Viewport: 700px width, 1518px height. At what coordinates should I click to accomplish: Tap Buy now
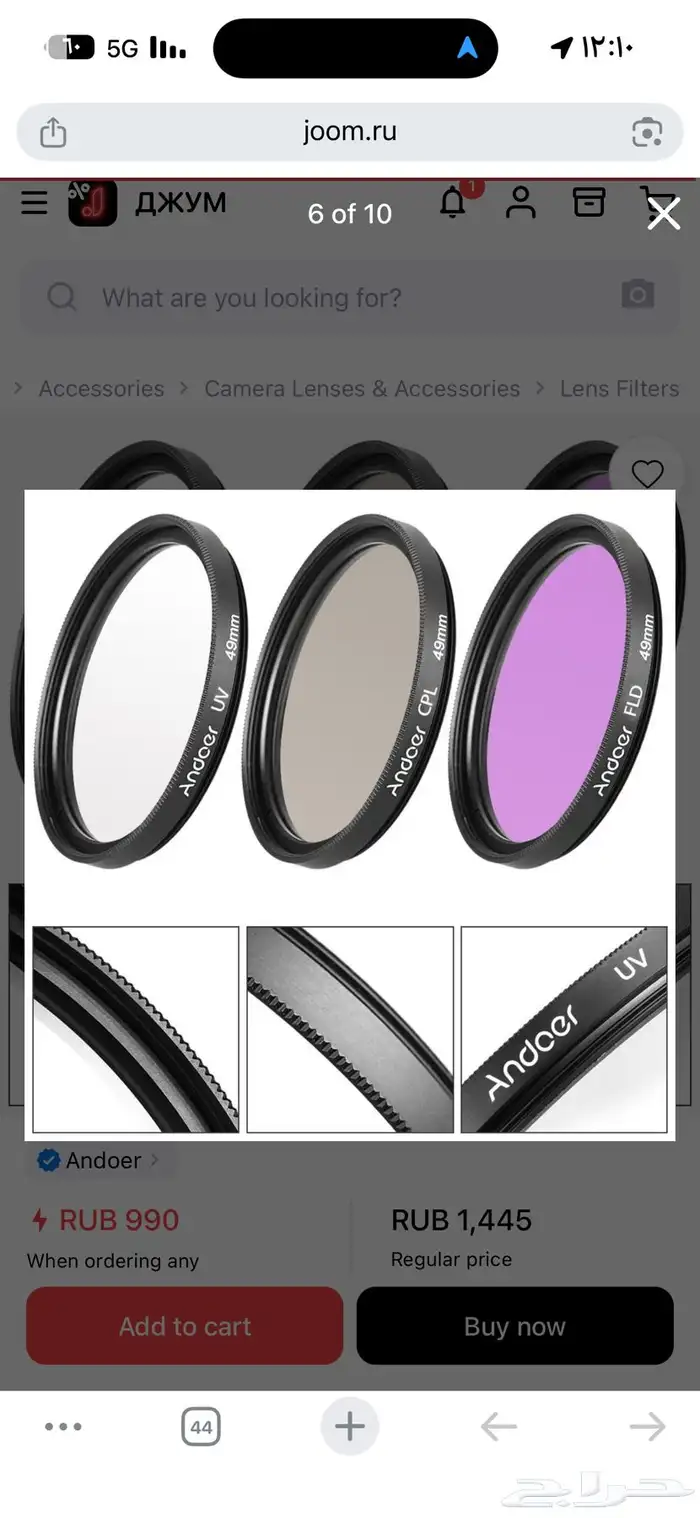[x=515, y=1326]
